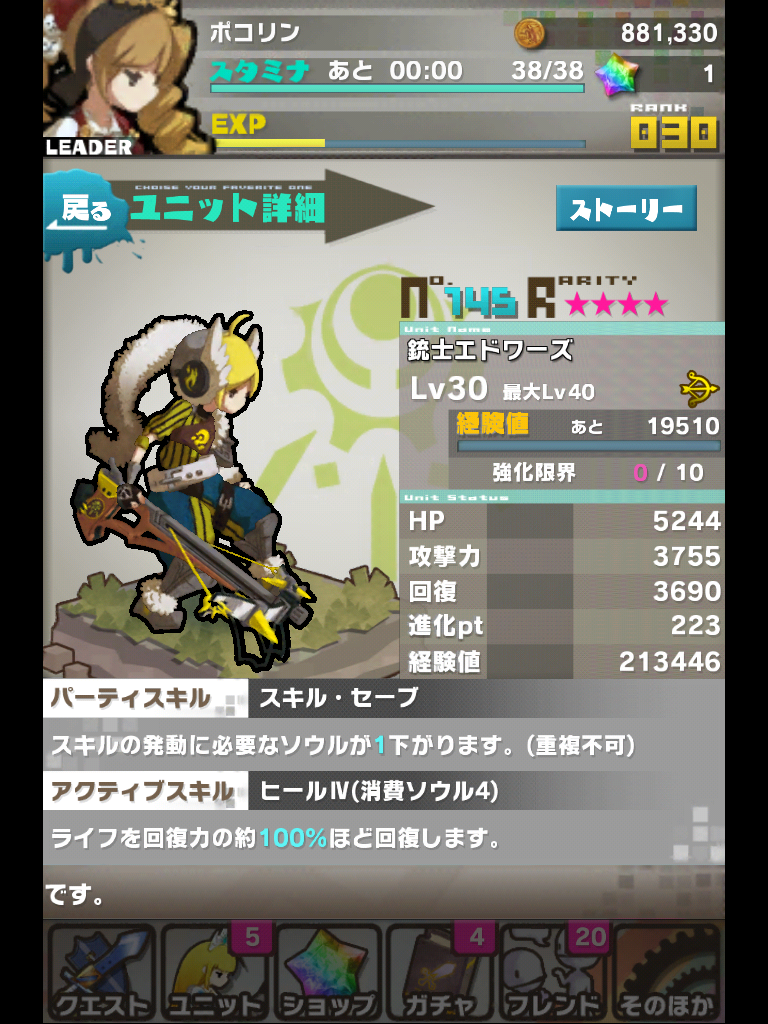Open the ストーリー story button
768x1024 pixels.
(626, 209)
